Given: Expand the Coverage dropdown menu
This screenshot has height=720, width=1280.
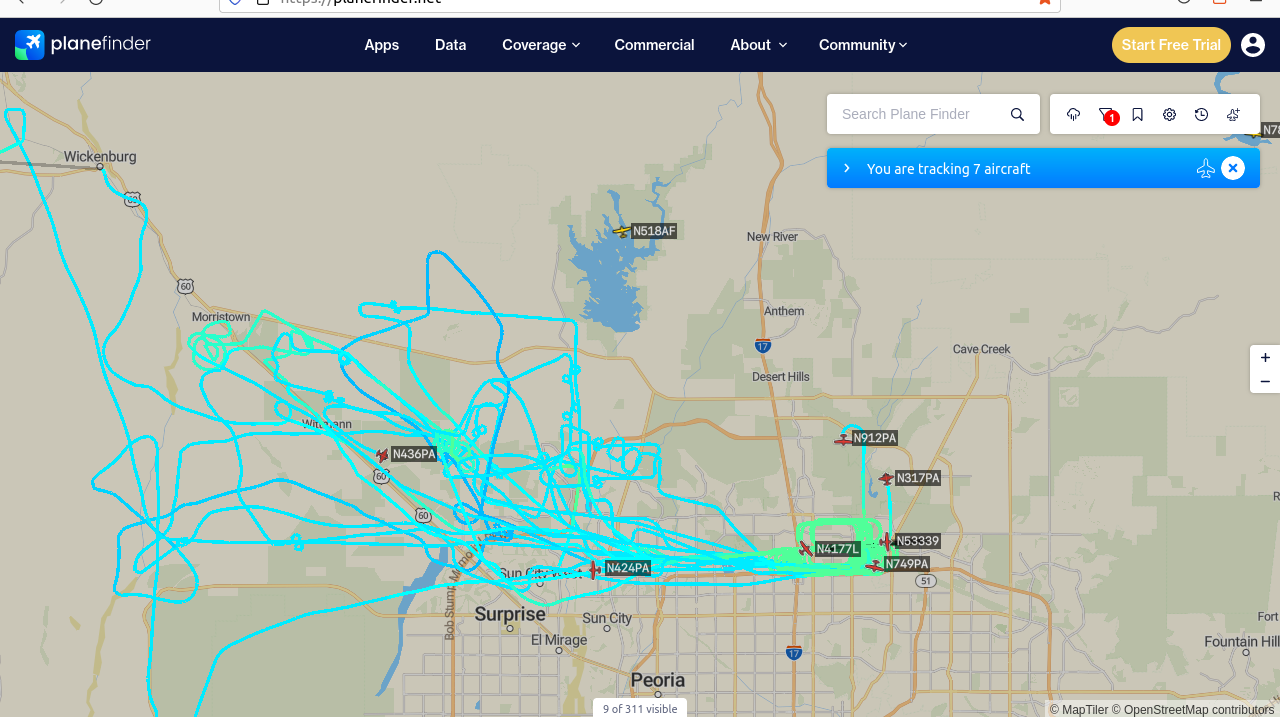Looking at the screenshot, I should click(541, 45).
